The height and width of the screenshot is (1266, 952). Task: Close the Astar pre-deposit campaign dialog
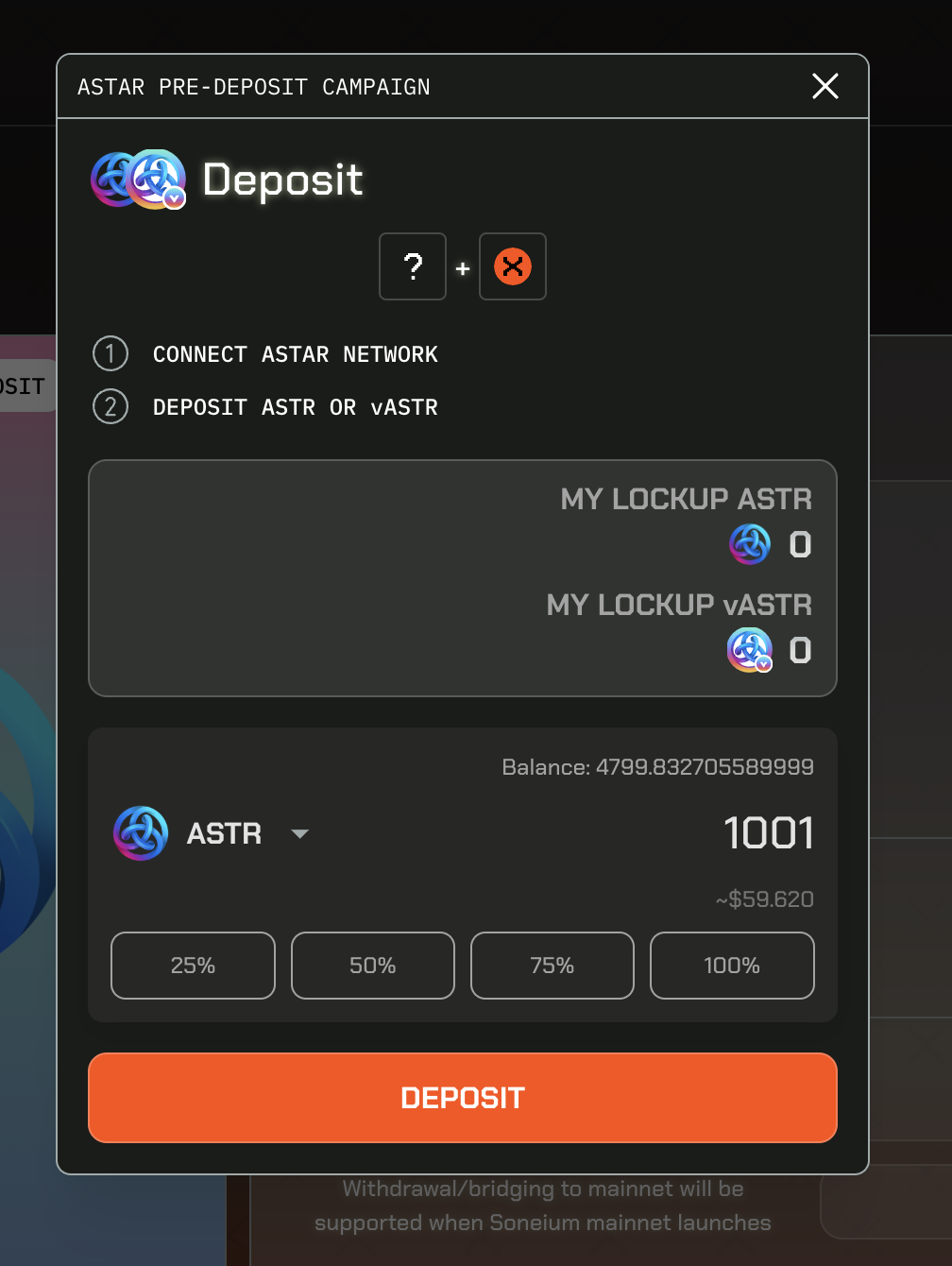coord(825,86)
